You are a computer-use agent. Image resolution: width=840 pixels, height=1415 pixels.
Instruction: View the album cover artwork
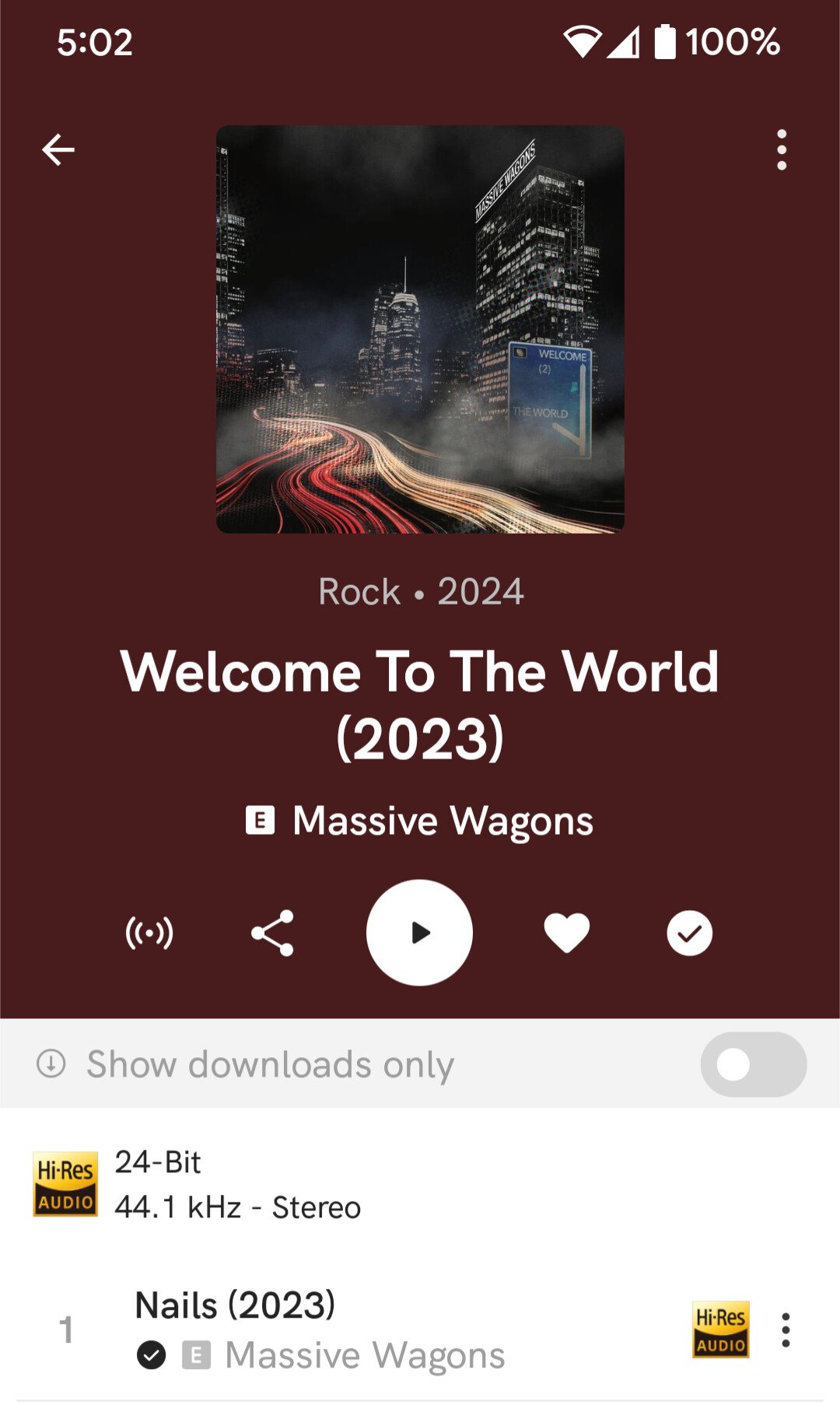pos(420,329)
